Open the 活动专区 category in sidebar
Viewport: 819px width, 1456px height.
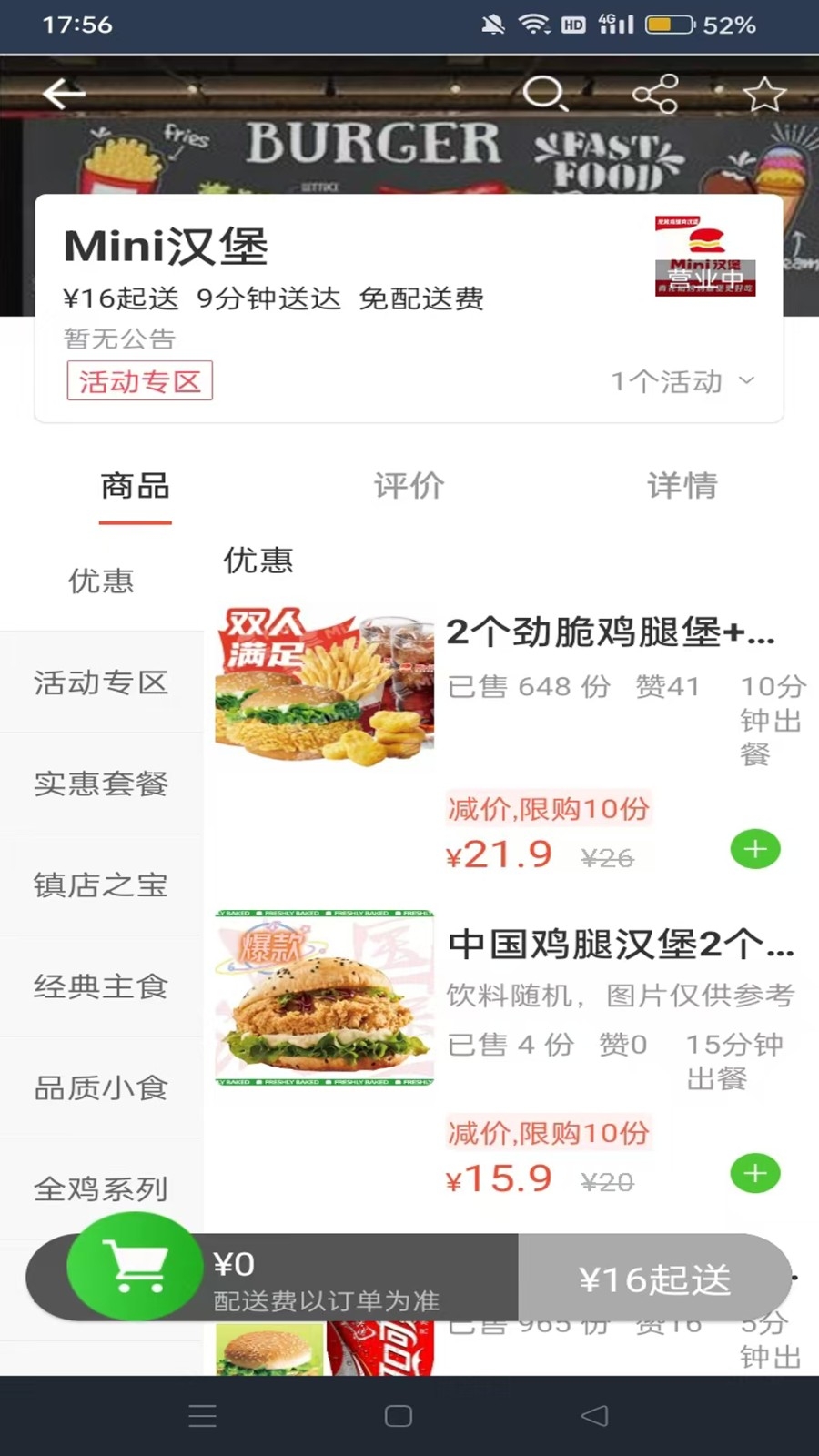pyautogui.click(x=101, y=682)
